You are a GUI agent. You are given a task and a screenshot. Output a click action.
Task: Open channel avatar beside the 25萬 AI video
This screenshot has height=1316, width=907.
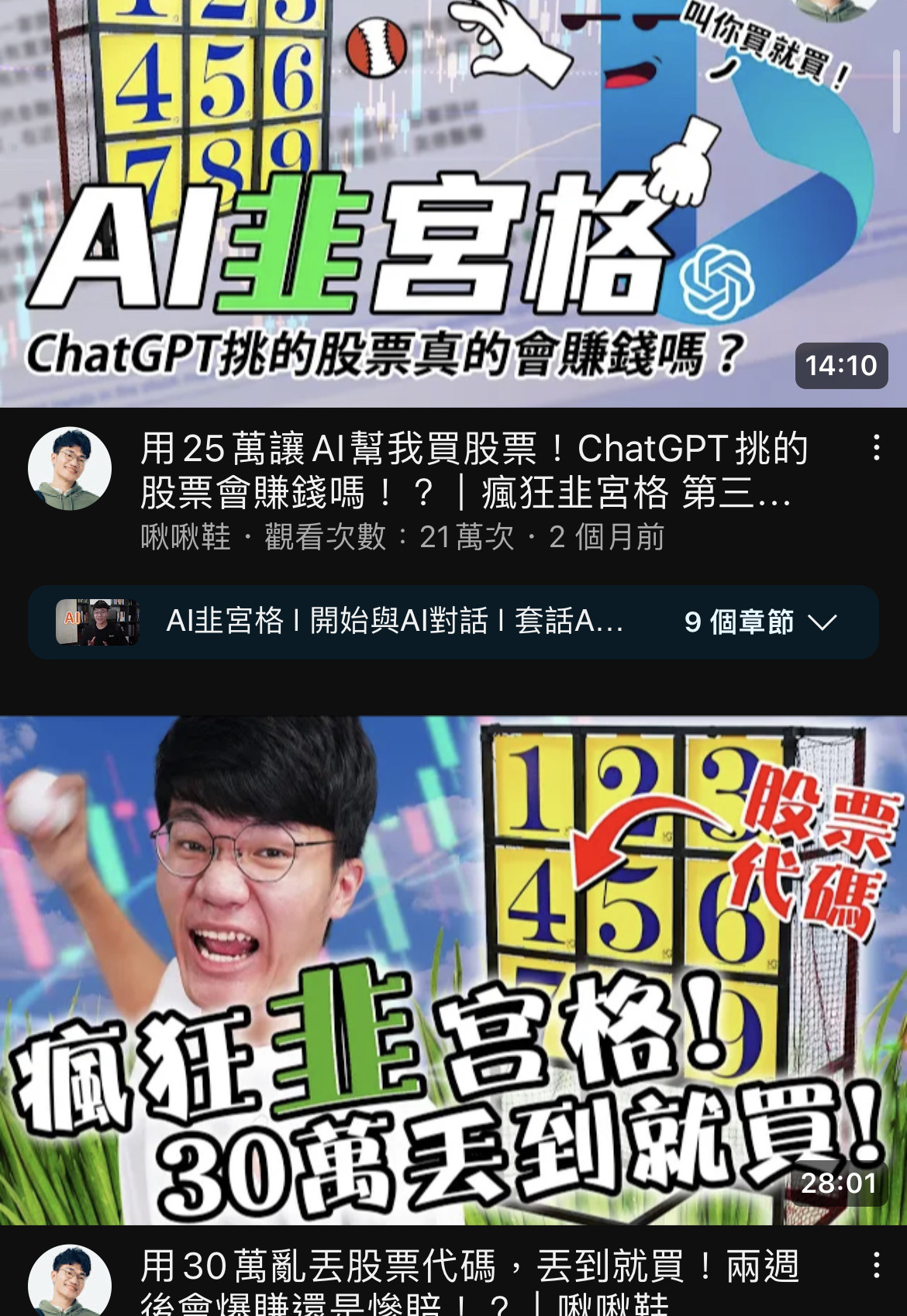coord(70,469)
